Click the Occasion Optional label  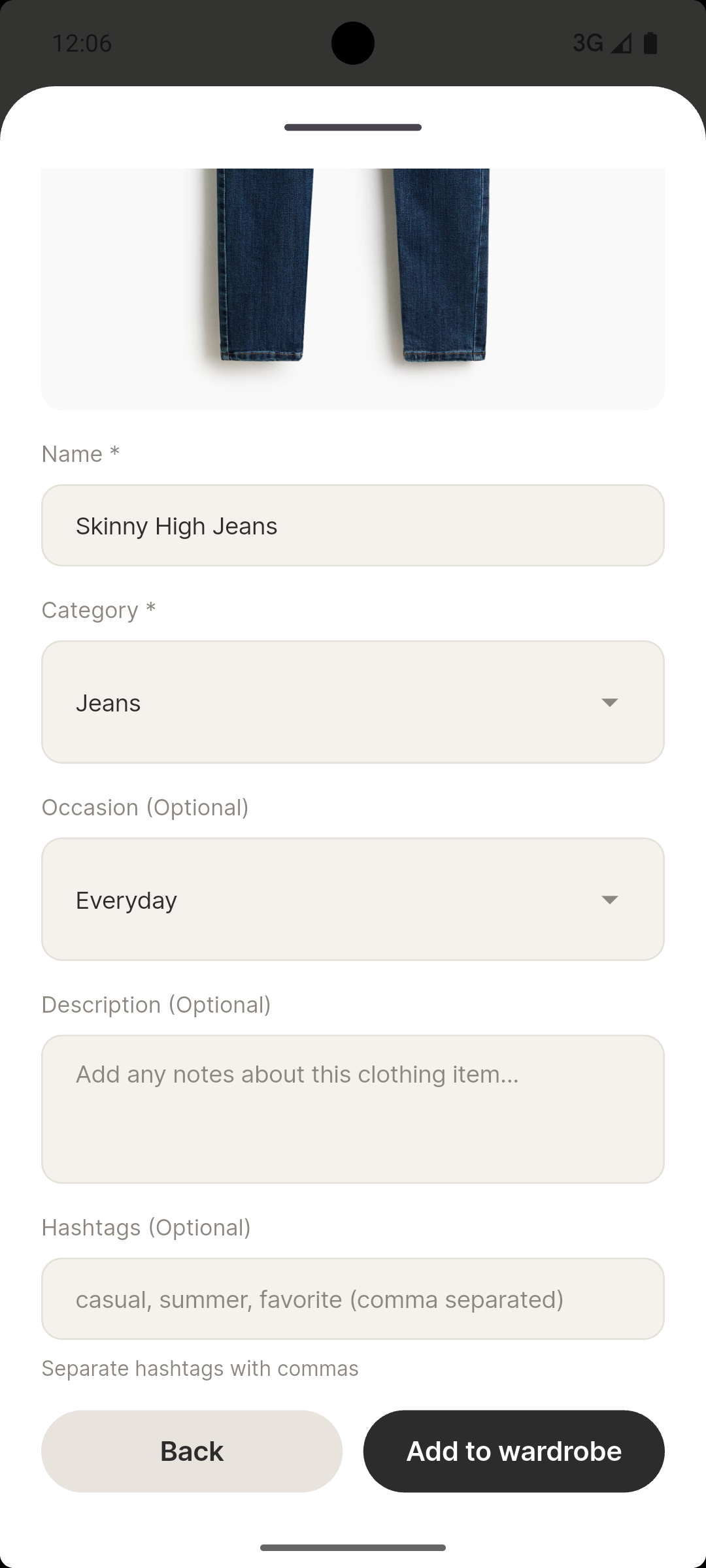(146, 807)
